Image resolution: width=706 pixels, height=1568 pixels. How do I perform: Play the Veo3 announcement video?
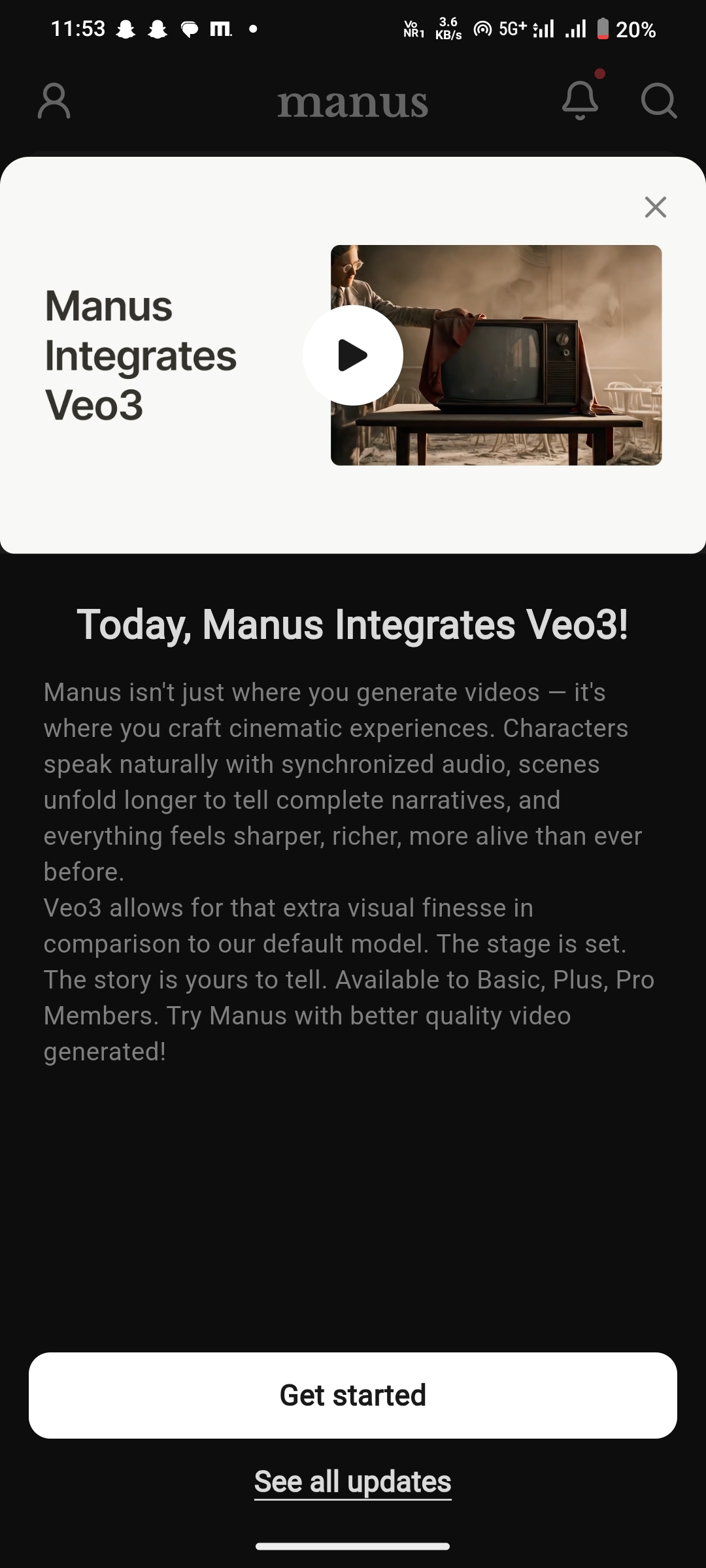pos(353,355)
